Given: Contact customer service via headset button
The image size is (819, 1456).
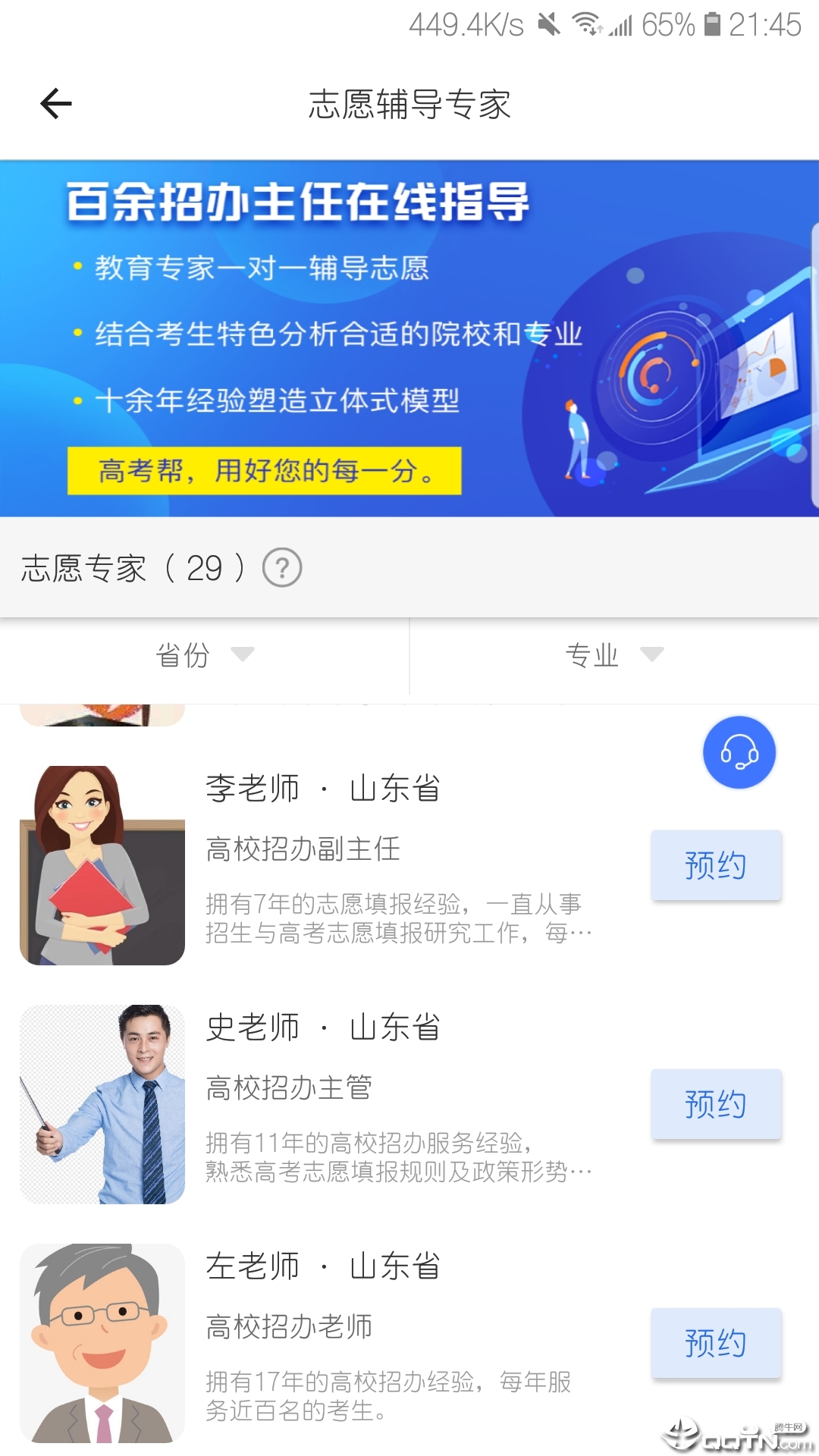Looking at the screenshot, I should point(739,752).
